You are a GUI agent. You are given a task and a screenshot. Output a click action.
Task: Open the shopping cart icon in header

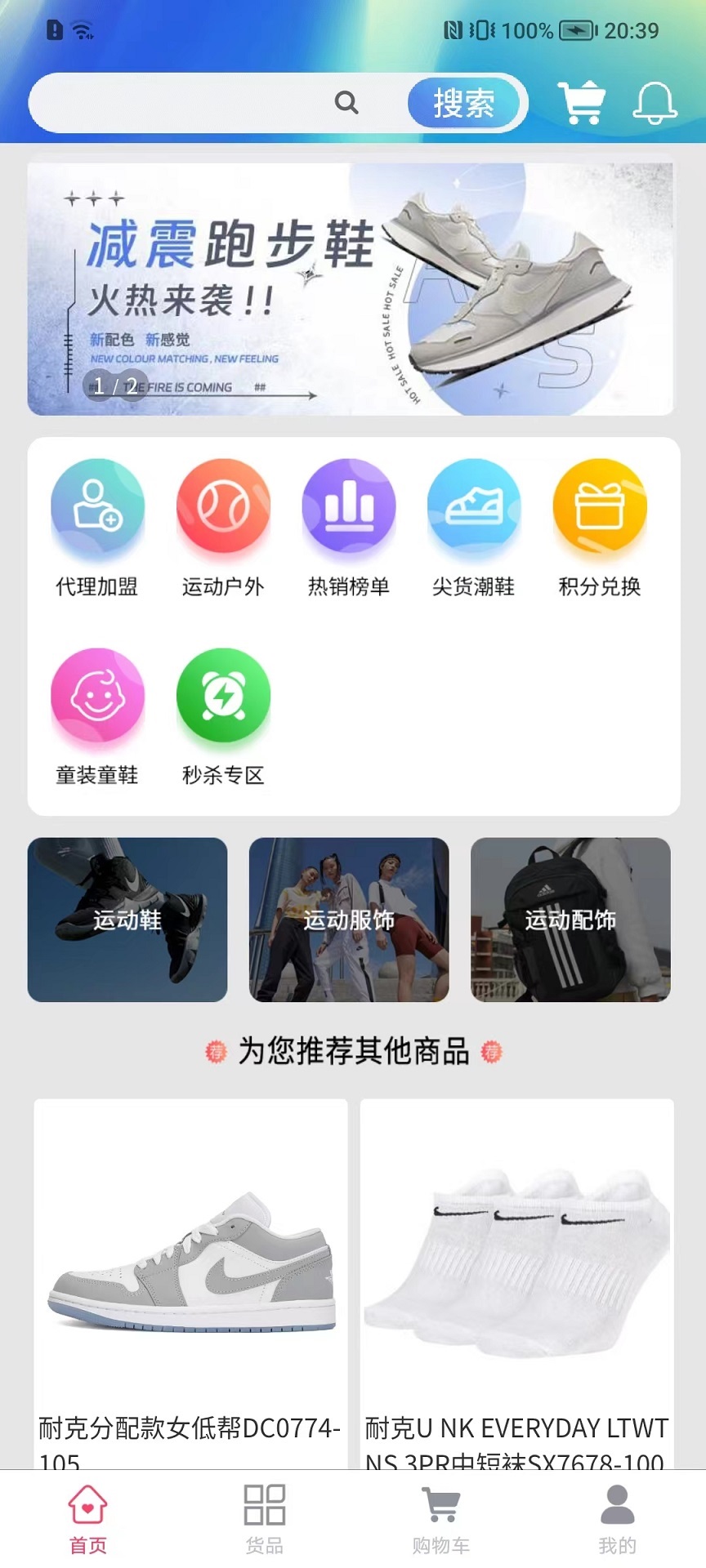coord(582,103)
